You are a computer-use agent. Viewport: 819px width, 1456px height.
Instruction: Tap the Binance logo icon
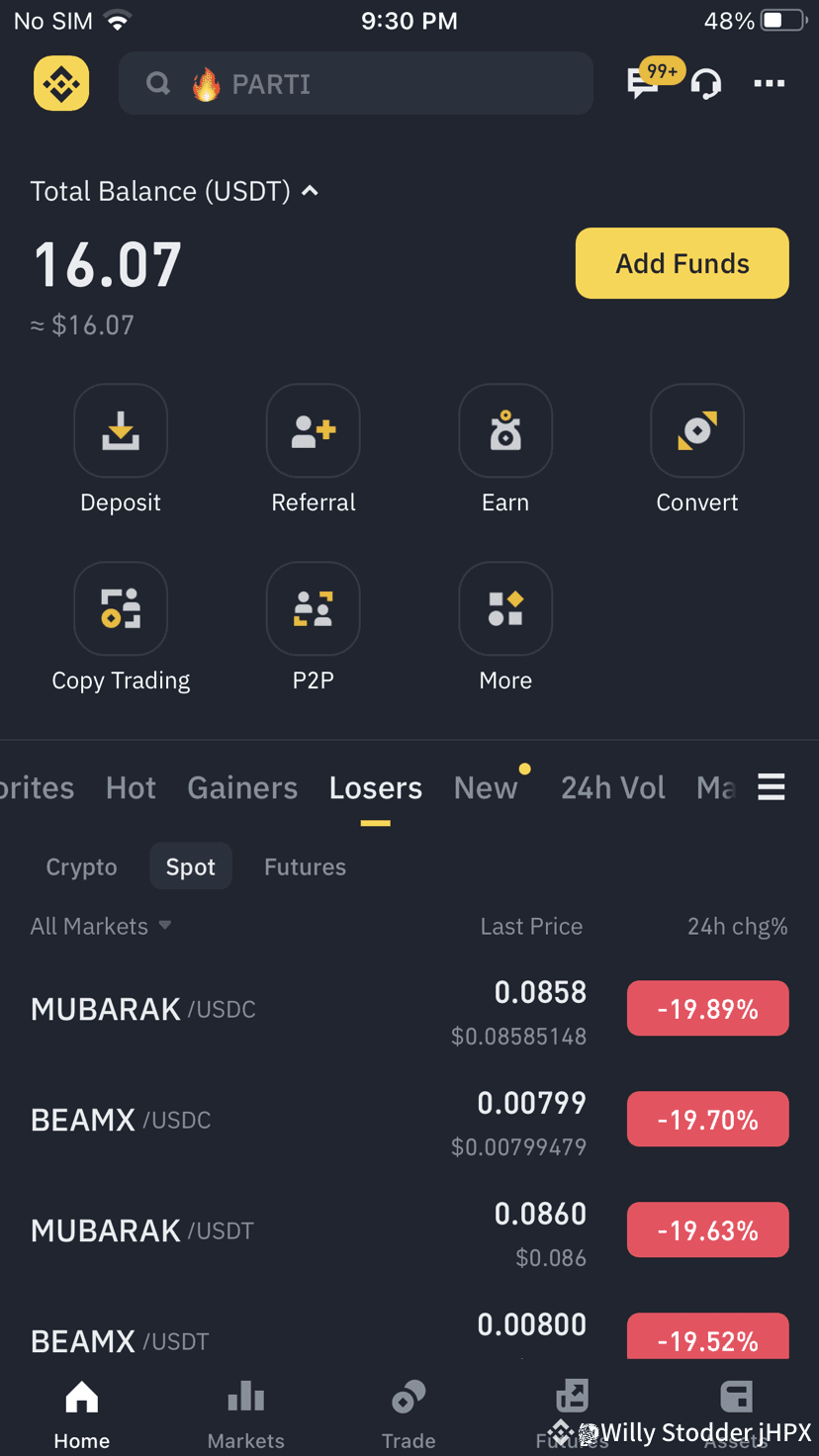click(x=60, y=83)
